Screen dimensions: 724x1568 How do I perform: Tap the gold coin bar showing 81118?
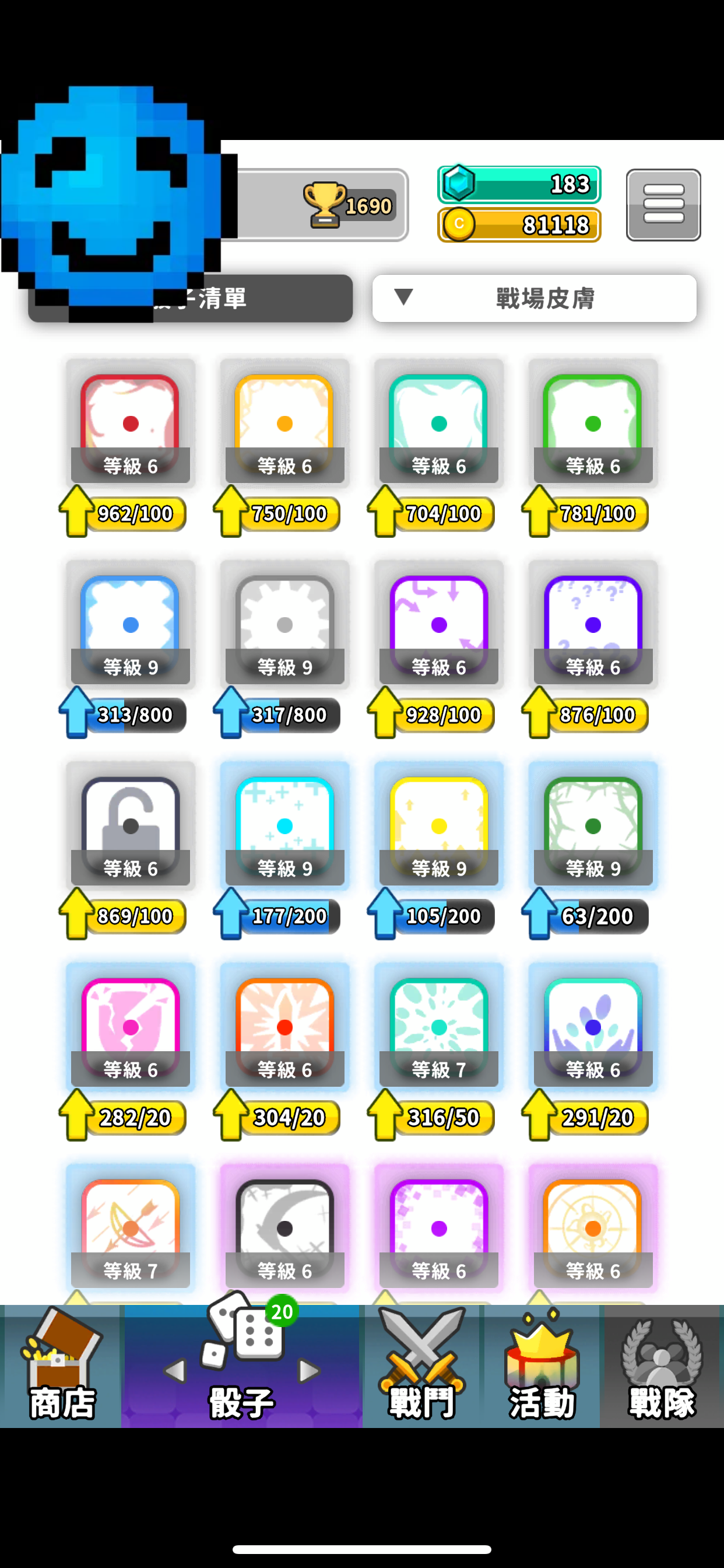pos(519,225)
